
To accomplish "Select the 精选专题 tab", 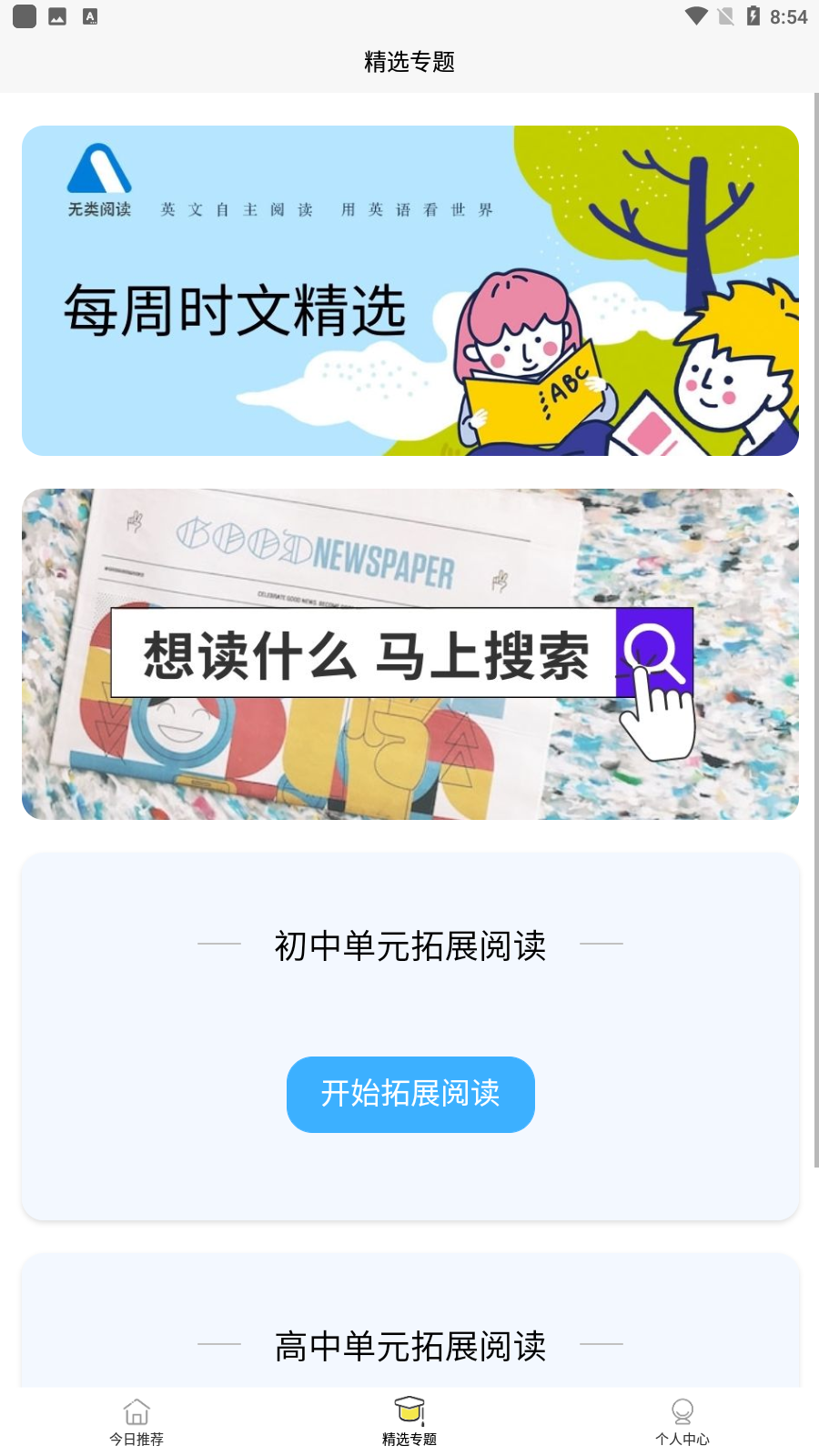I will [x=409, y=1421].
